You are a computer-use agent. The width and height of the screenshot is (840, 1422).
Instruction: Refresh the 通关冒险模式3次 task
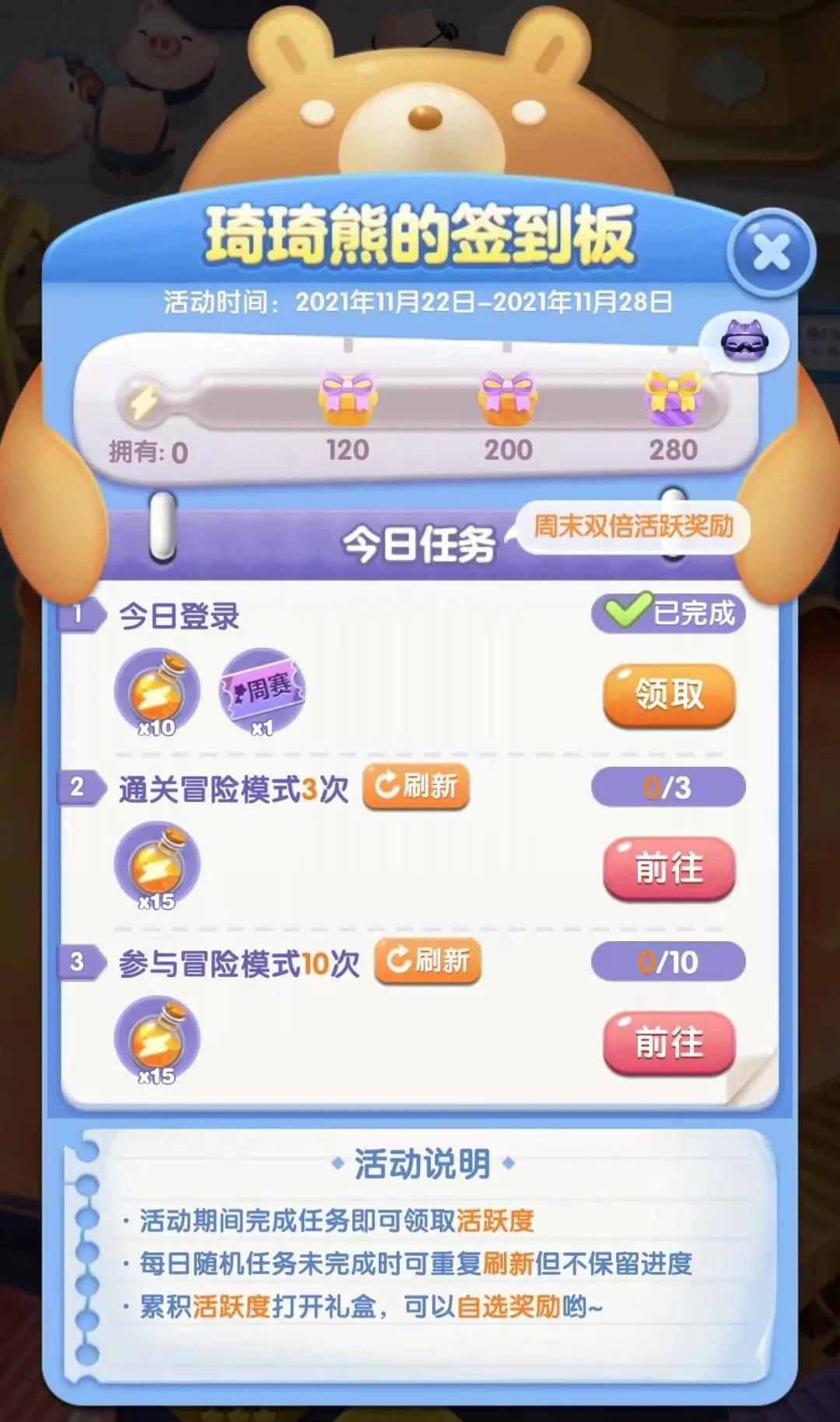[416, 787]
